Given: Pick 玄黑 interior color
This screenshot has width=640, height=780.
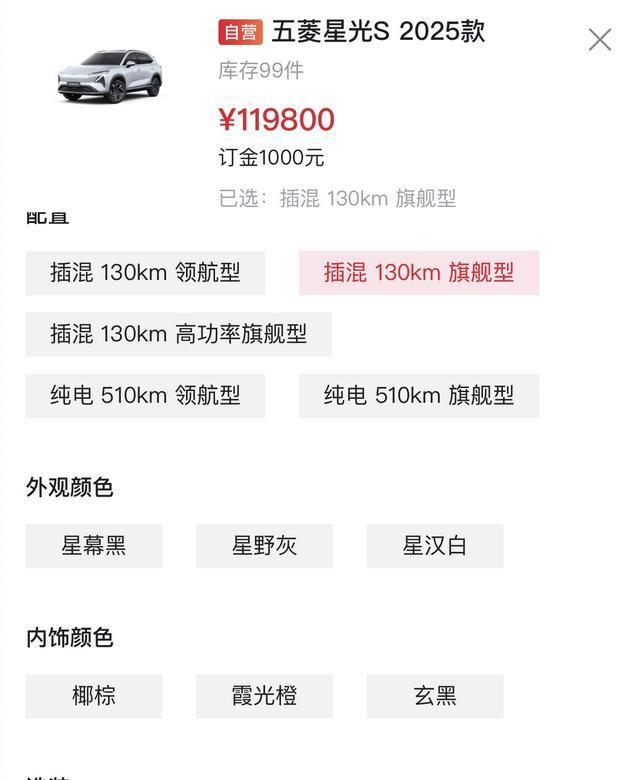Looking at the screenshot, I should click(434, 696).
